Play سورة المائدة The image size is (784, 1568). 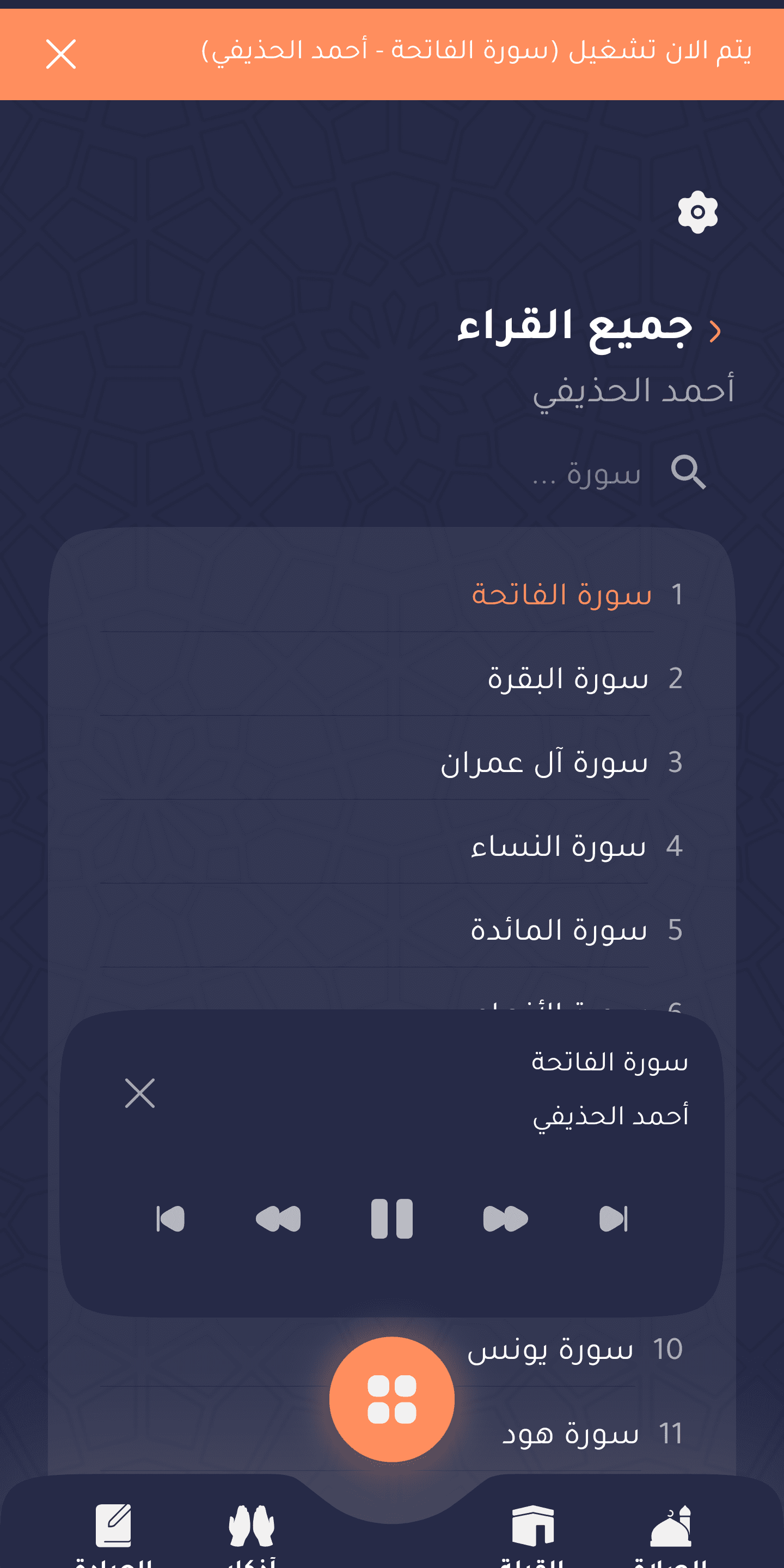click(558, 929)
